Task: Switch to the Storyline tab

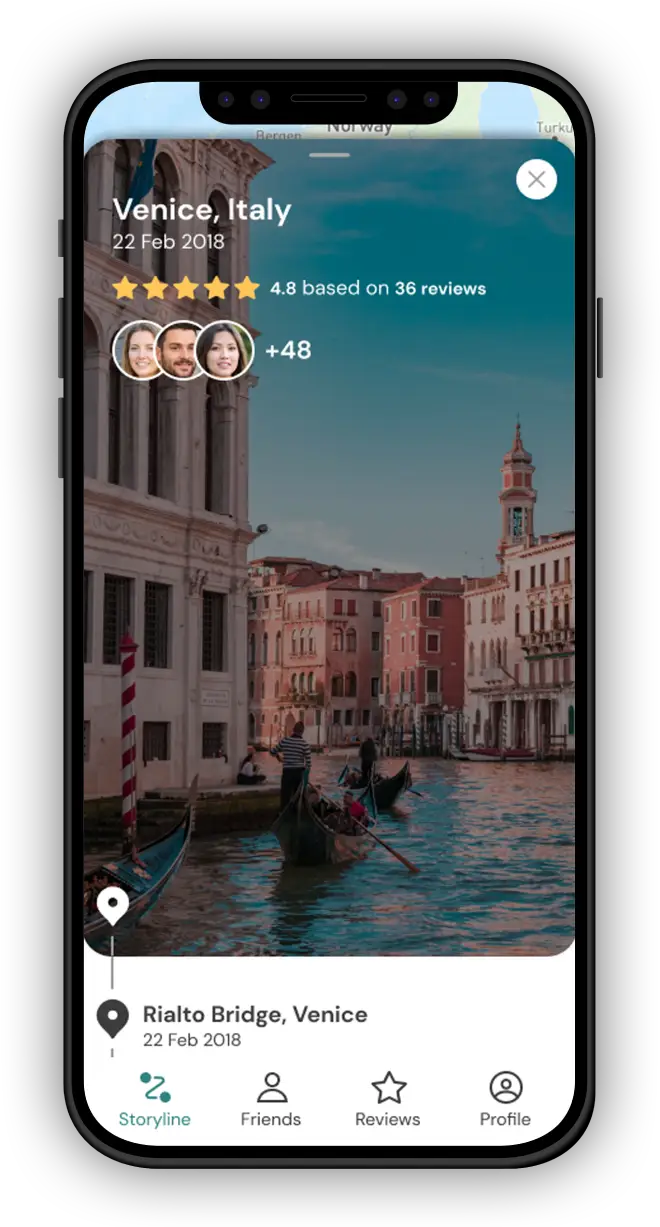Action: coord(154,1098)
